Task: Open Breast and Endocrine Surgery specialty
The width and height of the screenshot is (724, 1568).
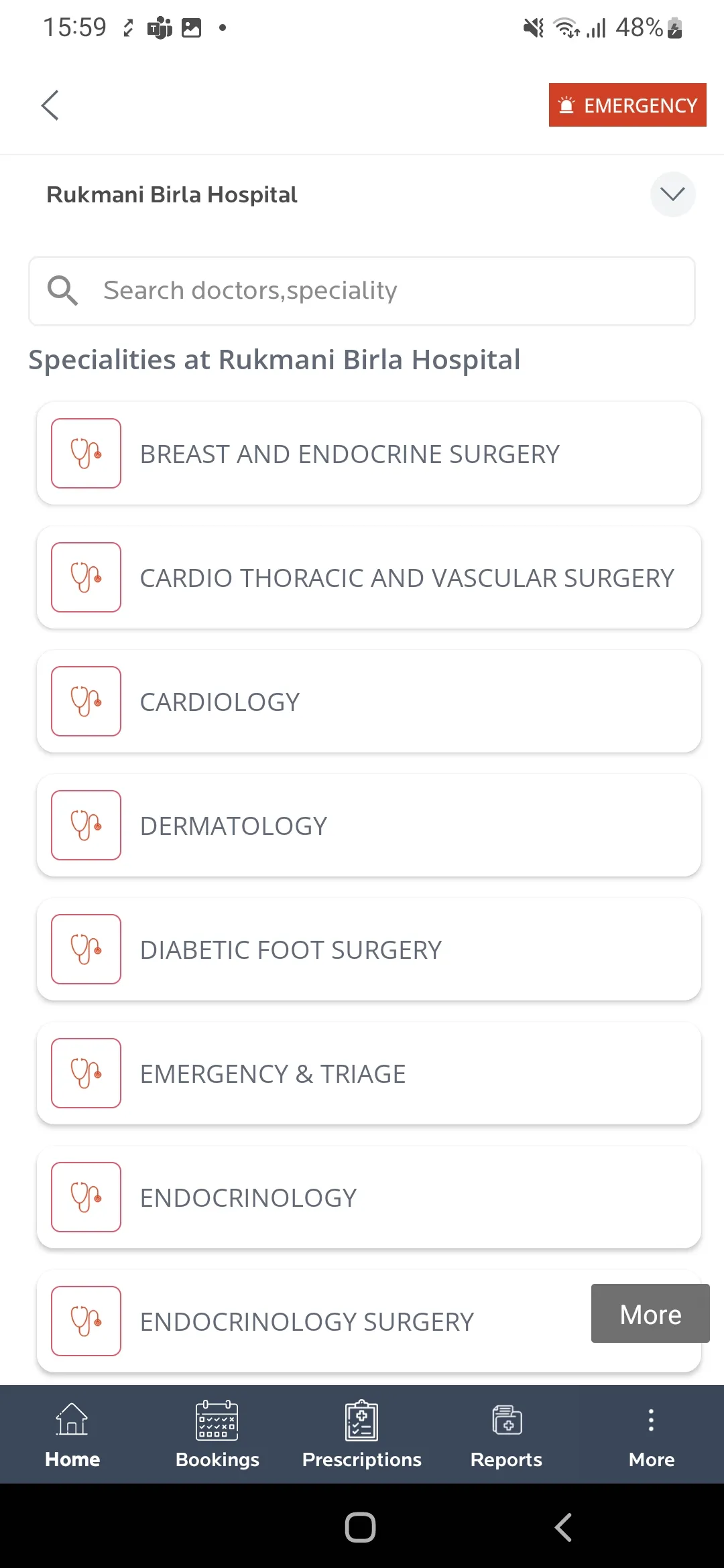Action: click(369, 453)
